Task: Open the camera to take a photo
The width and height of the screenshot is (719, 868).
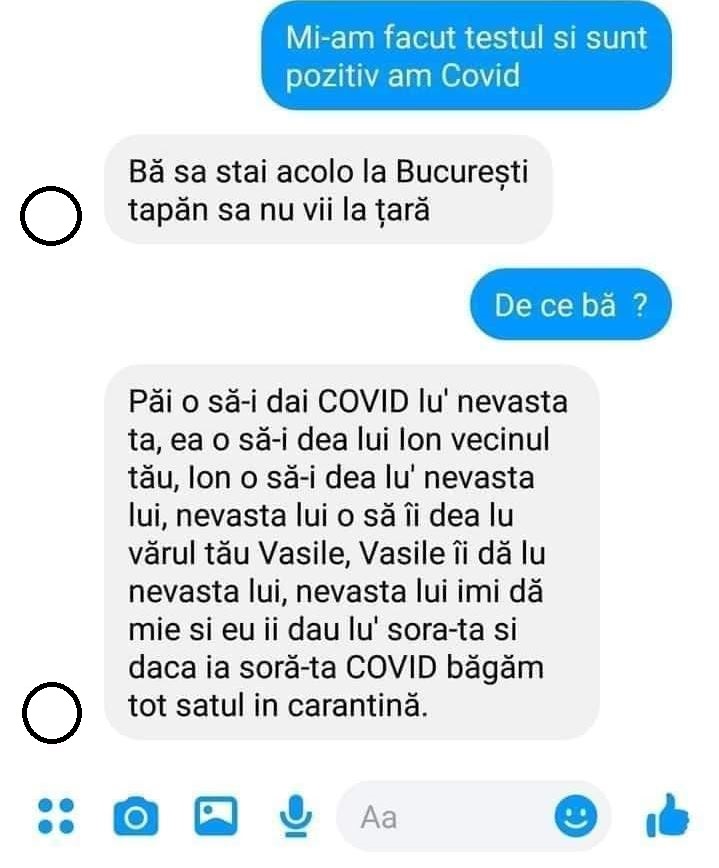Action: [135, 817]
